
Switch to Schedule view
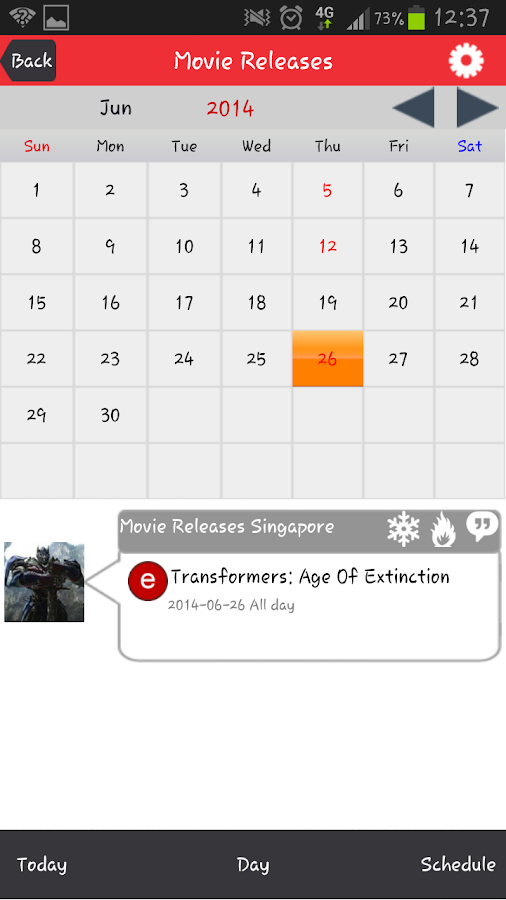(x=458, y=864)
